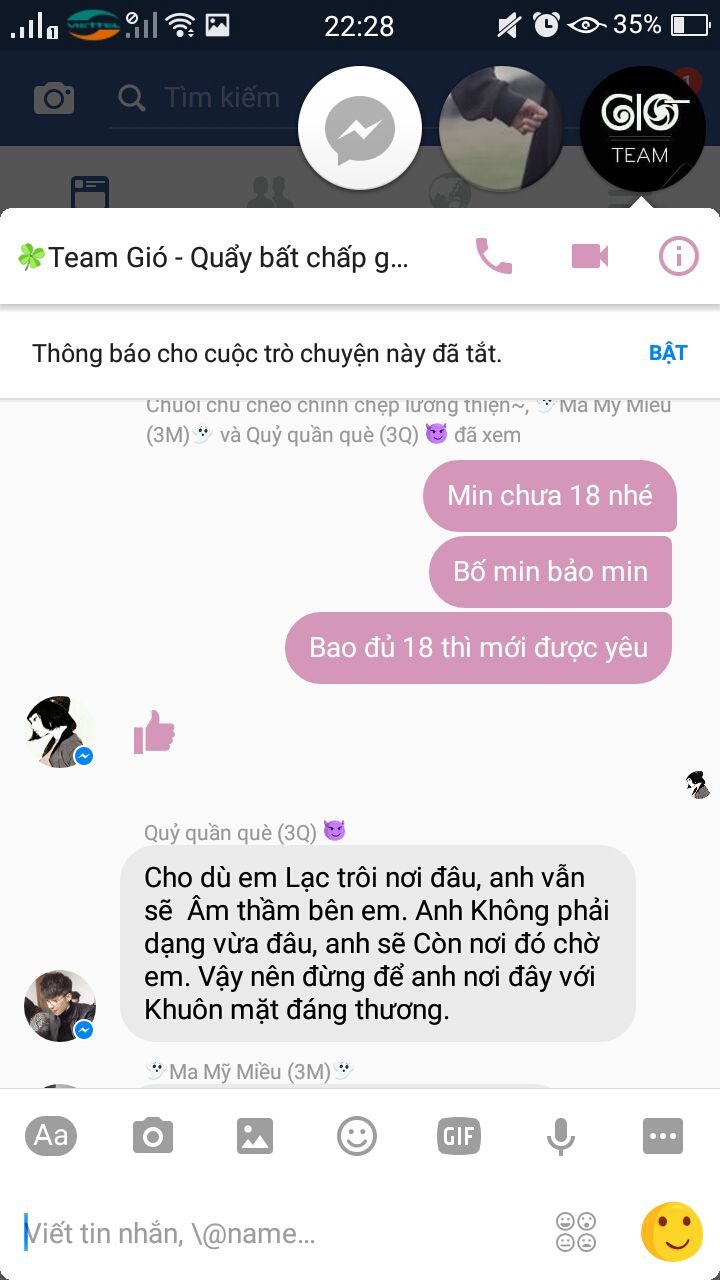720x1280 pixels.
Task: Switch to the Gió Team chat head
Action: coord(641,129)
